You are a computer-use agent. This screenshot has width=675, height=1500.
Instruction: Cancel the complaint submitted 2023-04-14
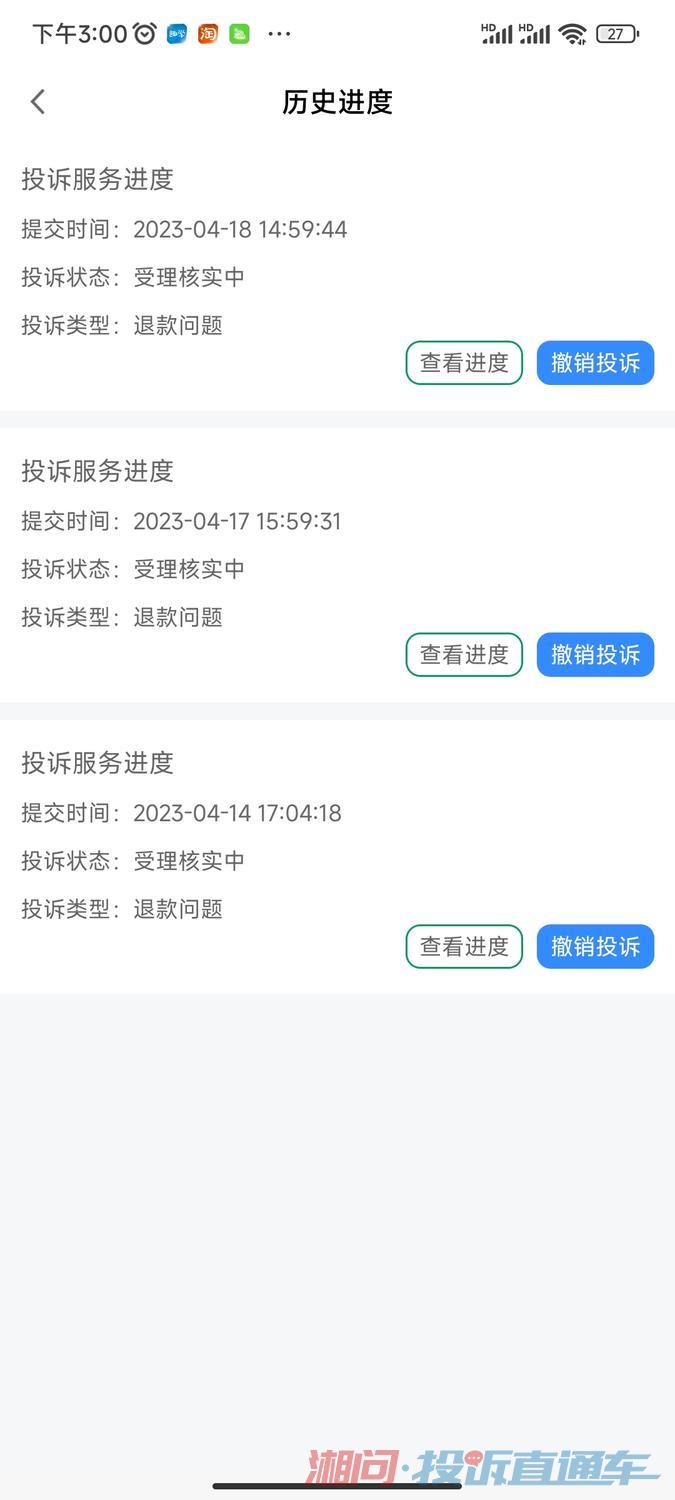click(595, 947)
